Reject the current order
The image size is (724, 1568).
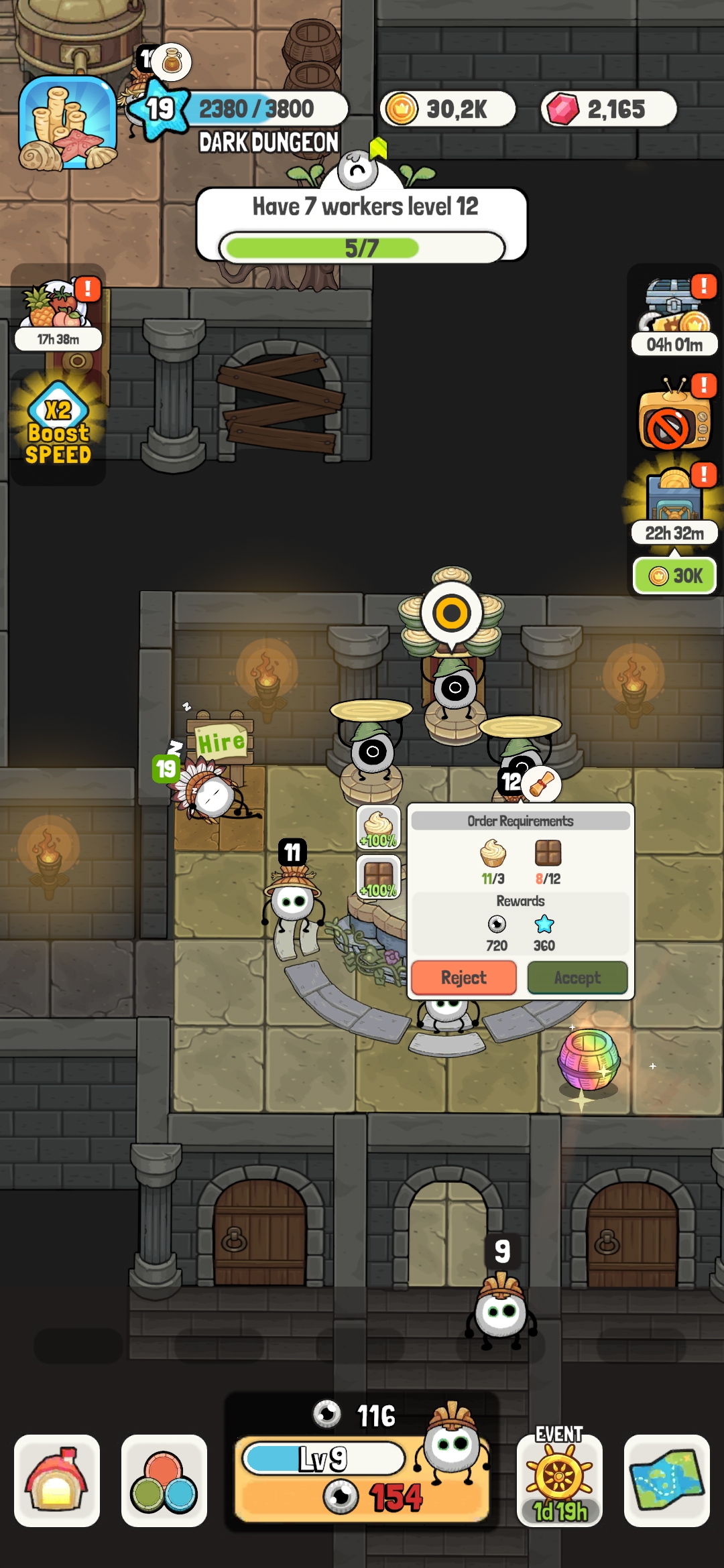point(463,978)
